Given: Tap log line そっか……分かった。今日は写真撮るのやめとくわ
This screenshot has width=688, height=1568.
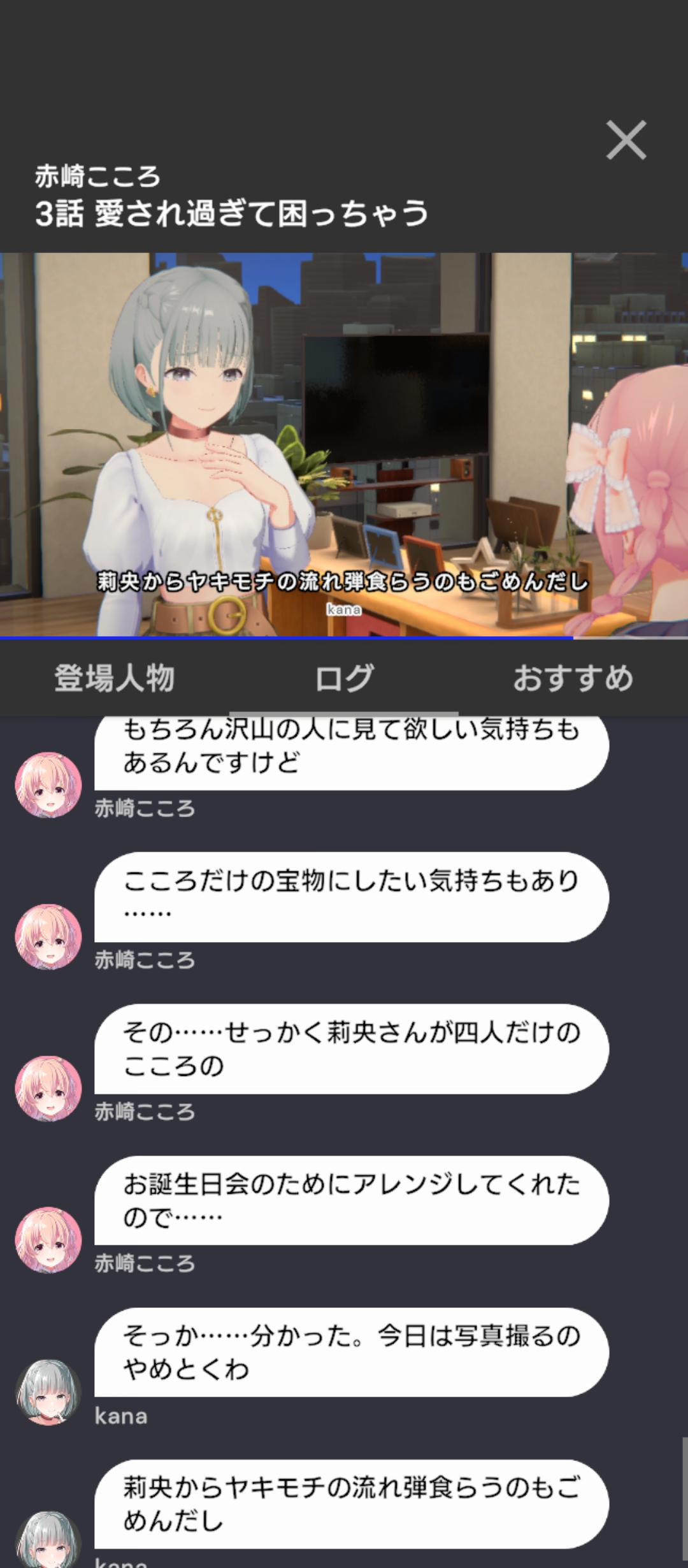Looking at the screenshot, I should pos(351,1351).
